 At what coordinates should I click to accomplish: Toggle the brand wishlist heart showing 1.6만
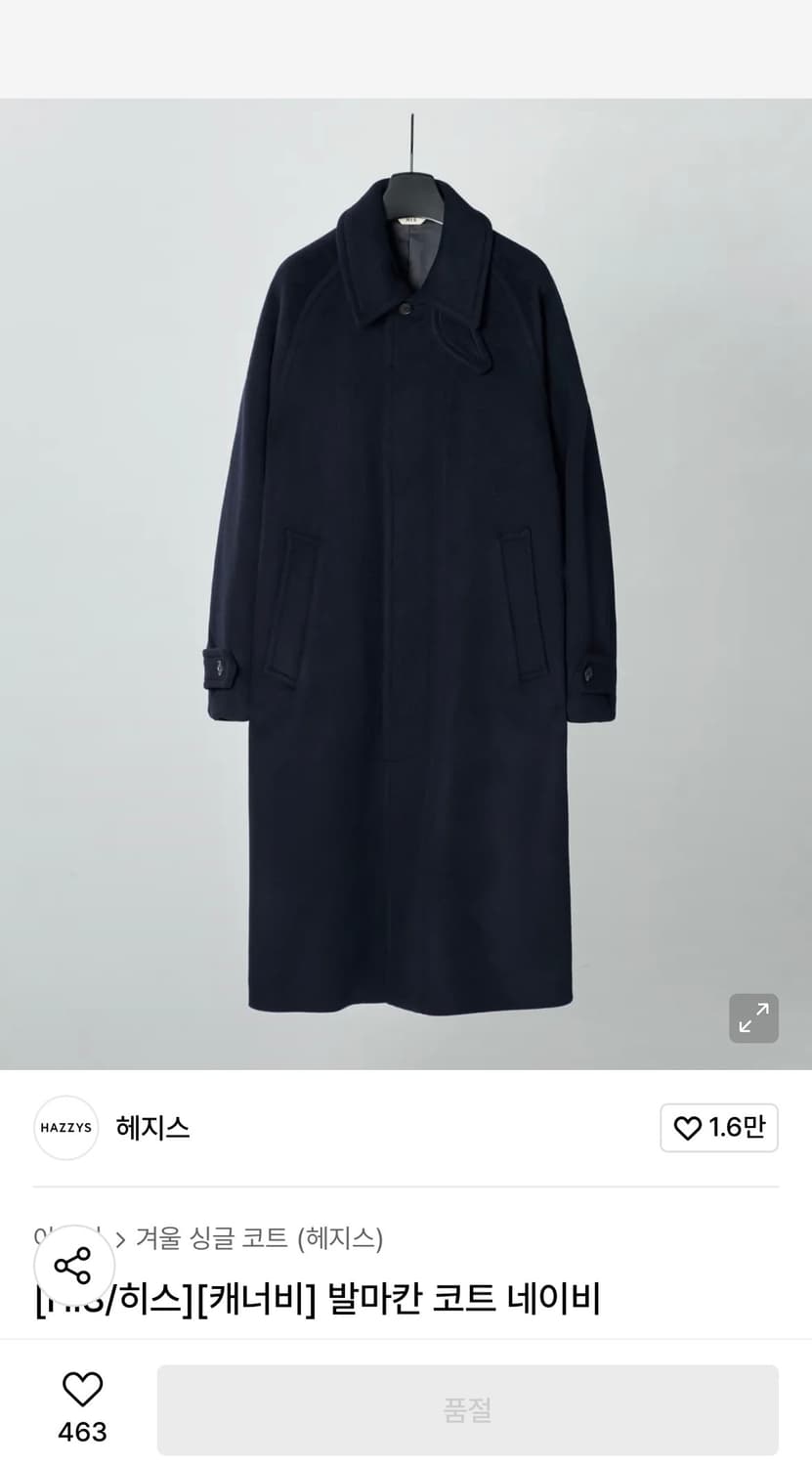click(x=719, y=1128)
